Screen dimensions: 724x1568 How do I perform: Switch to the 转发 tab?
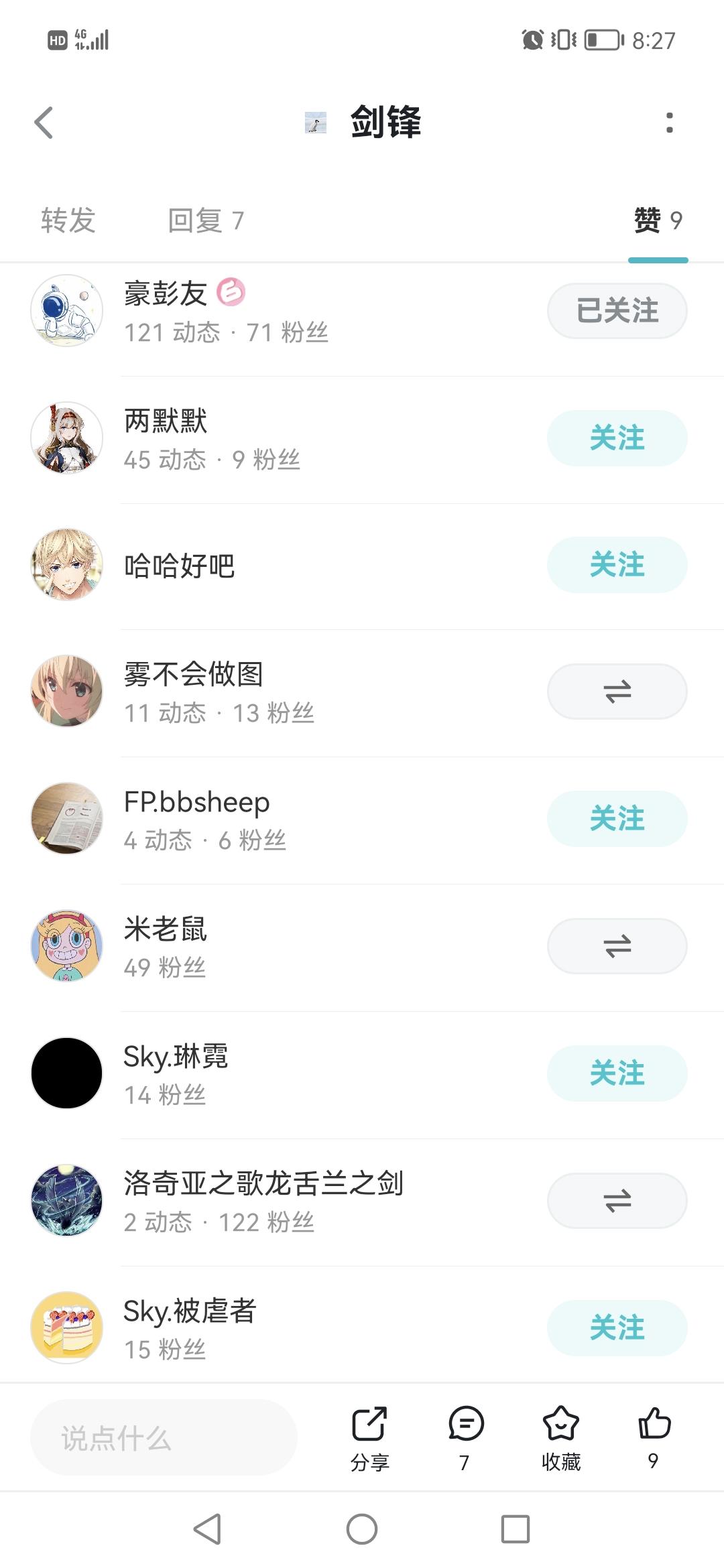(x=68, y=220)
